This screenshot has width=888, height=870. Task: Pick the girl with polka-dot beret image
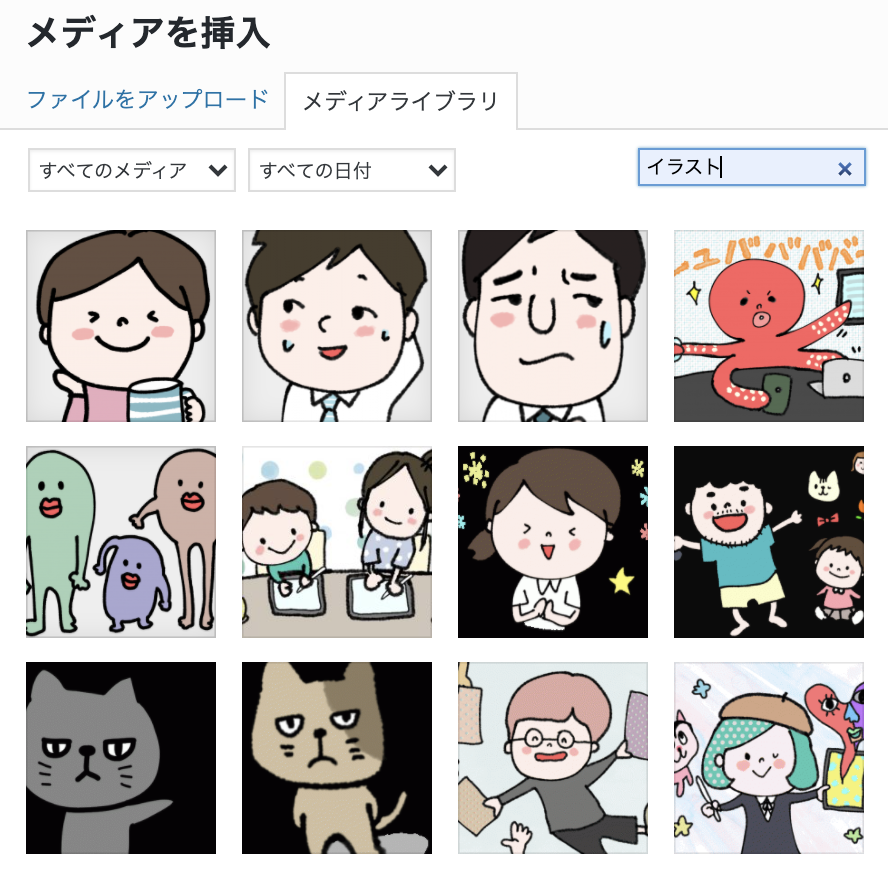(769, 758)
